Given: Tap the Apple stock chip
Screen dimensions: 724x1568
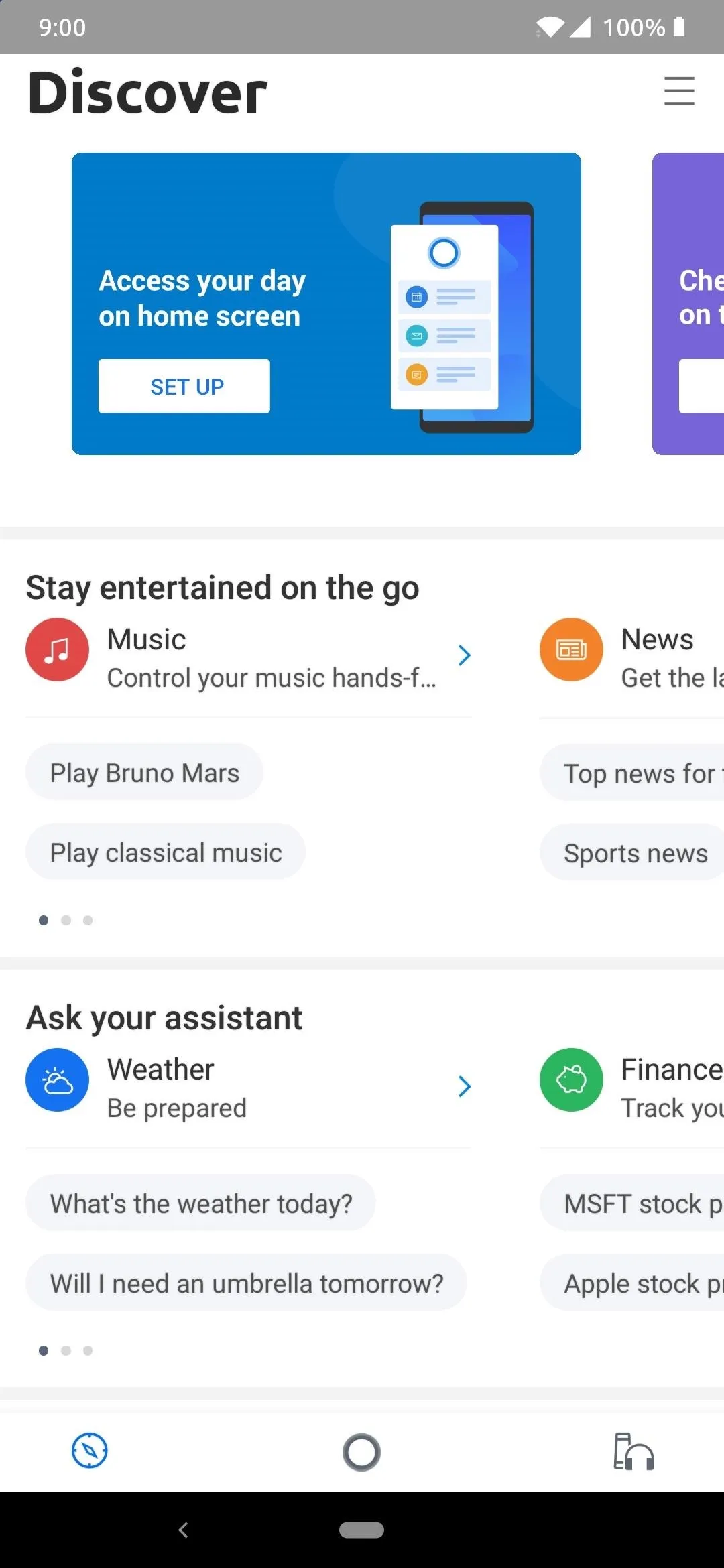Looking at the screenshot, I should (x=631, y=1283).
